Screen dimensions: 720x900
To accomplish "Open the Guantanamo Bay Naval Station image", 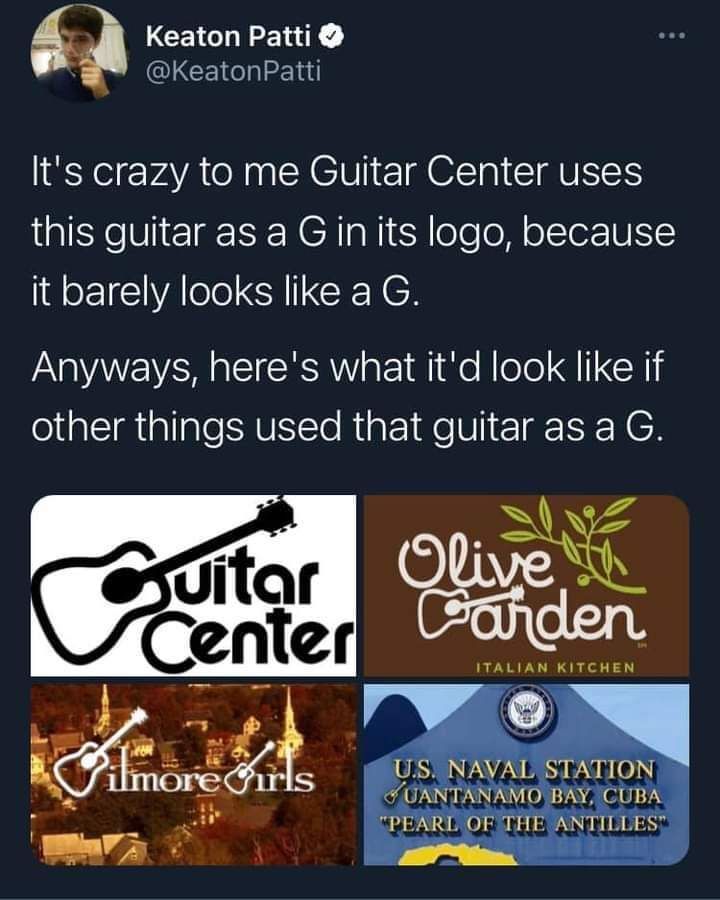I will [526, 774].
